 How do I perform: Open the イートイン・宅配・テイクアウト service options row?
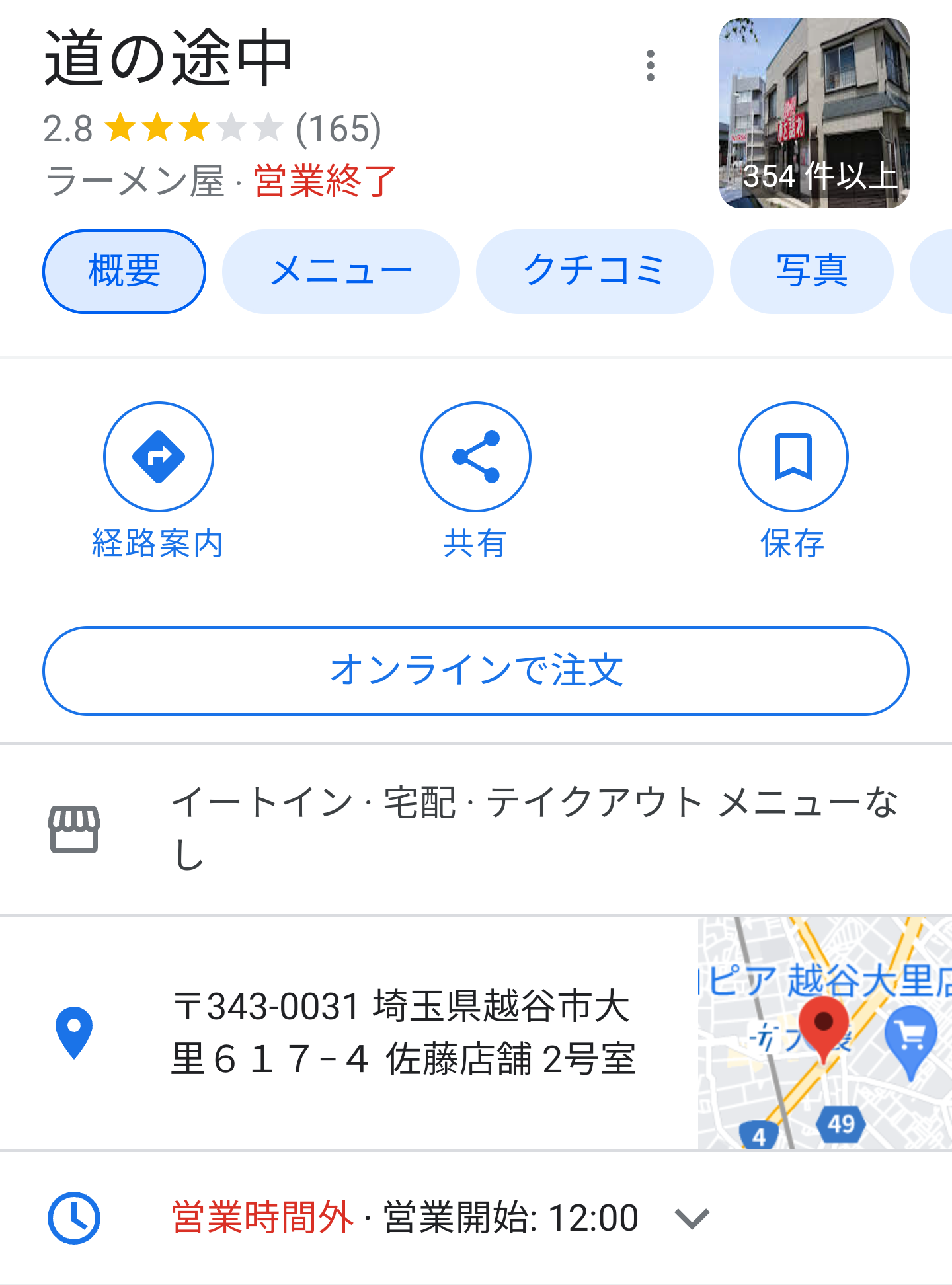(x=476, y=830)
